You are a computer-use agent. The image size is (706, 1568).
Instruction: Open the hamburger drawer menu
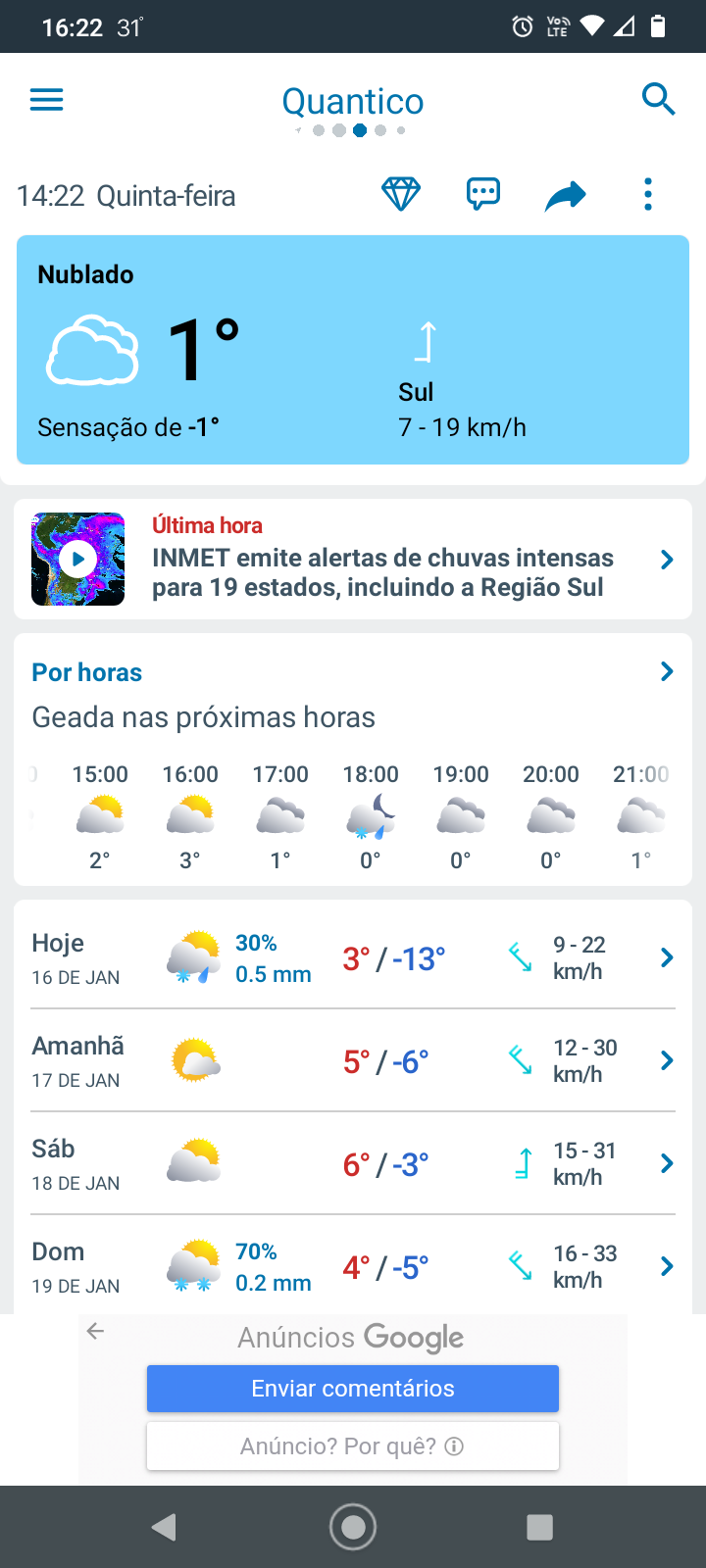[46, 99]
